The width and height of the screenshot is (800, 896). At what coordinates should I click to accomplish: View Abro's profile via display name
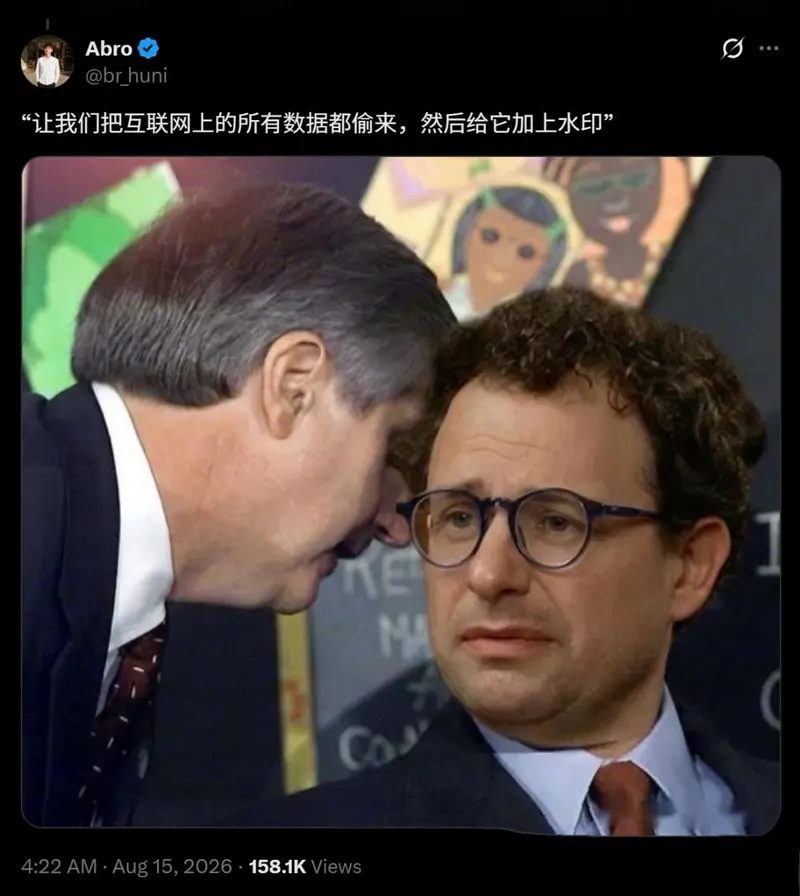tap(109, 49)
